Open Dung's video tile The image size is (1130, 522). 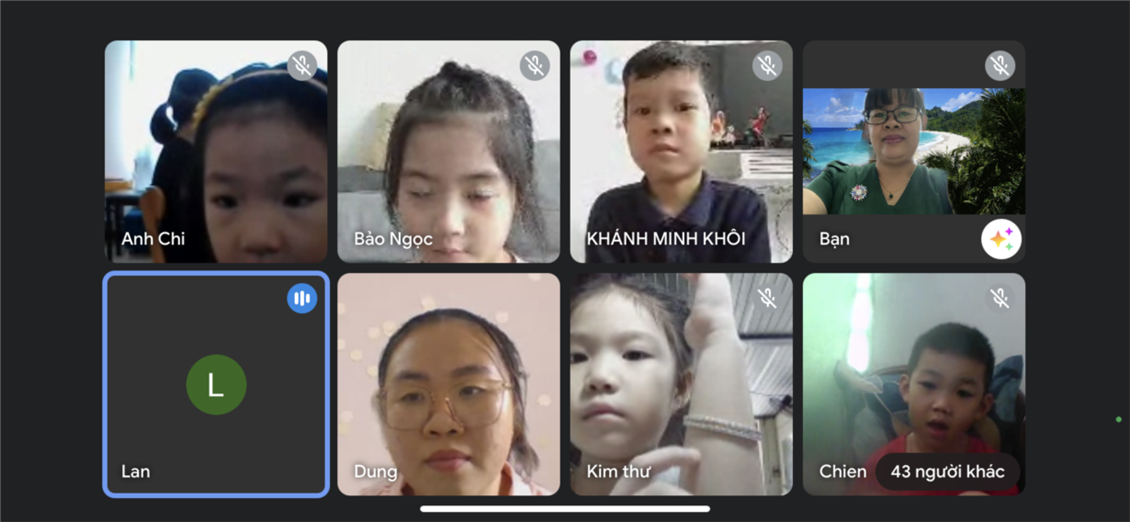coord(448,384)
